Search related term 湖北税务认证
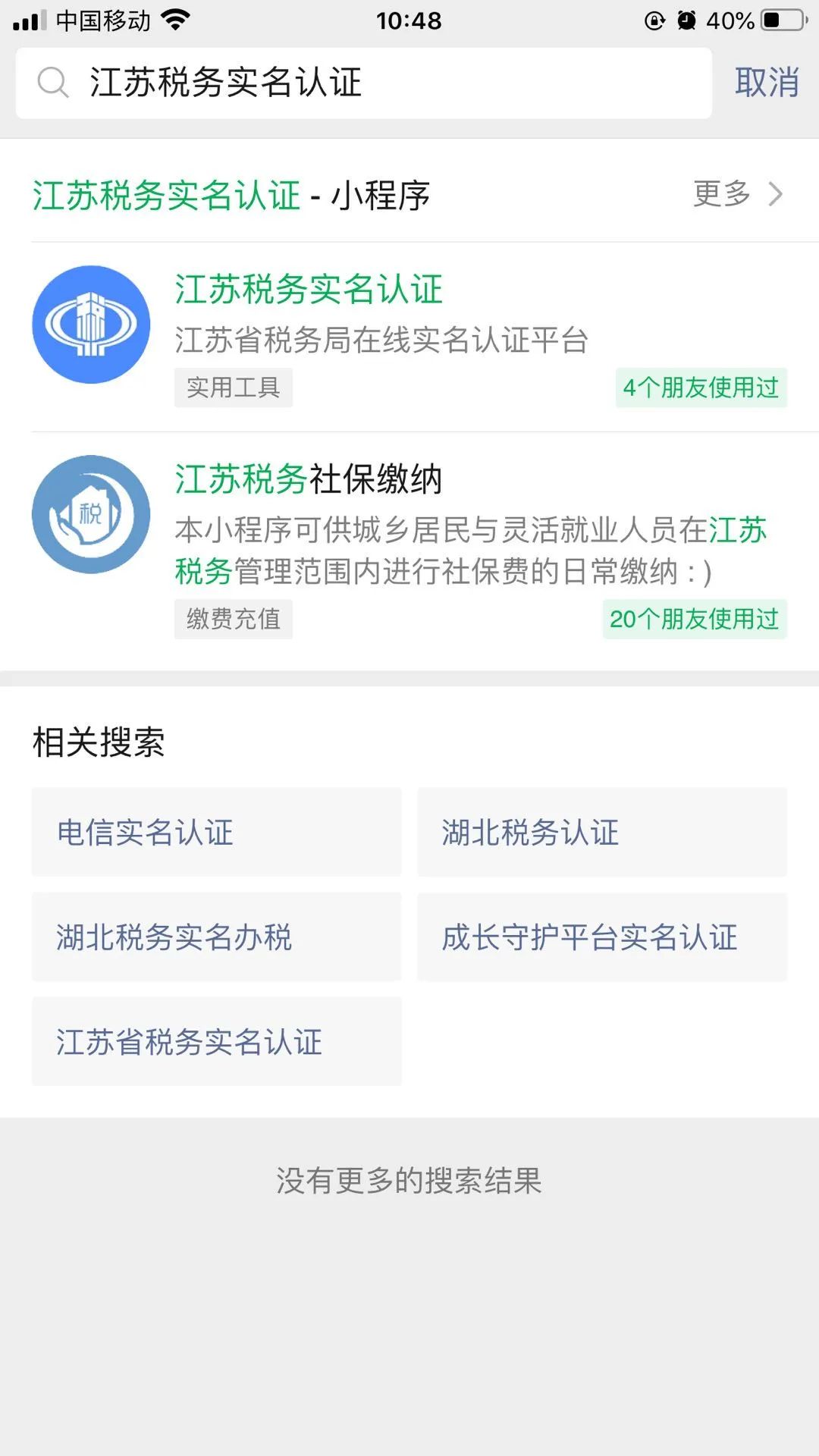819x1456 pixels. [x=601, y=832]
